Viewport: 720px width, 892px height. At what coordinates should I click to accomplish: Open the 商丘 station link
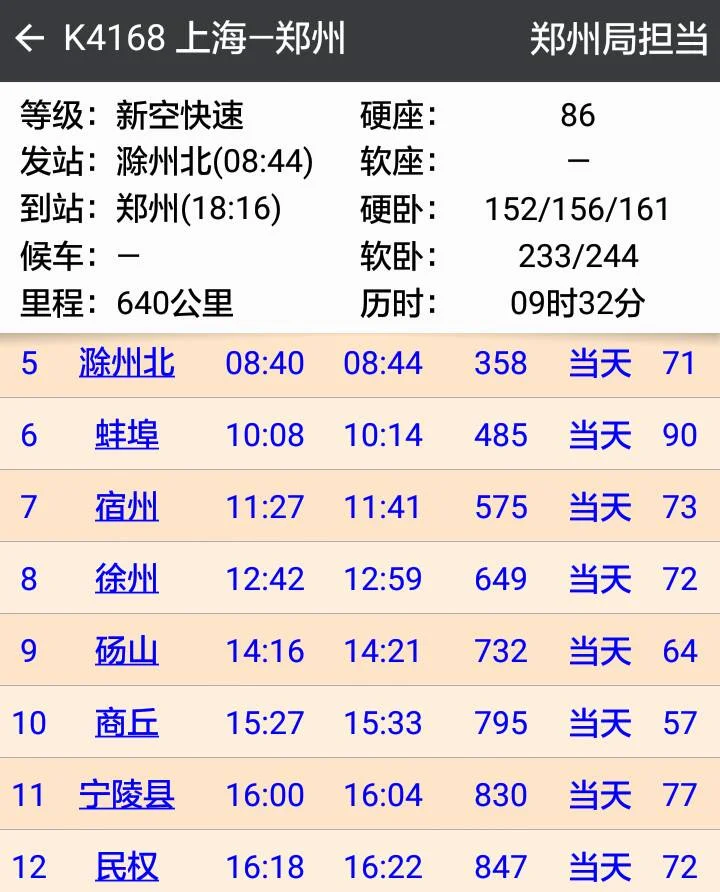[x=125, y=723]
